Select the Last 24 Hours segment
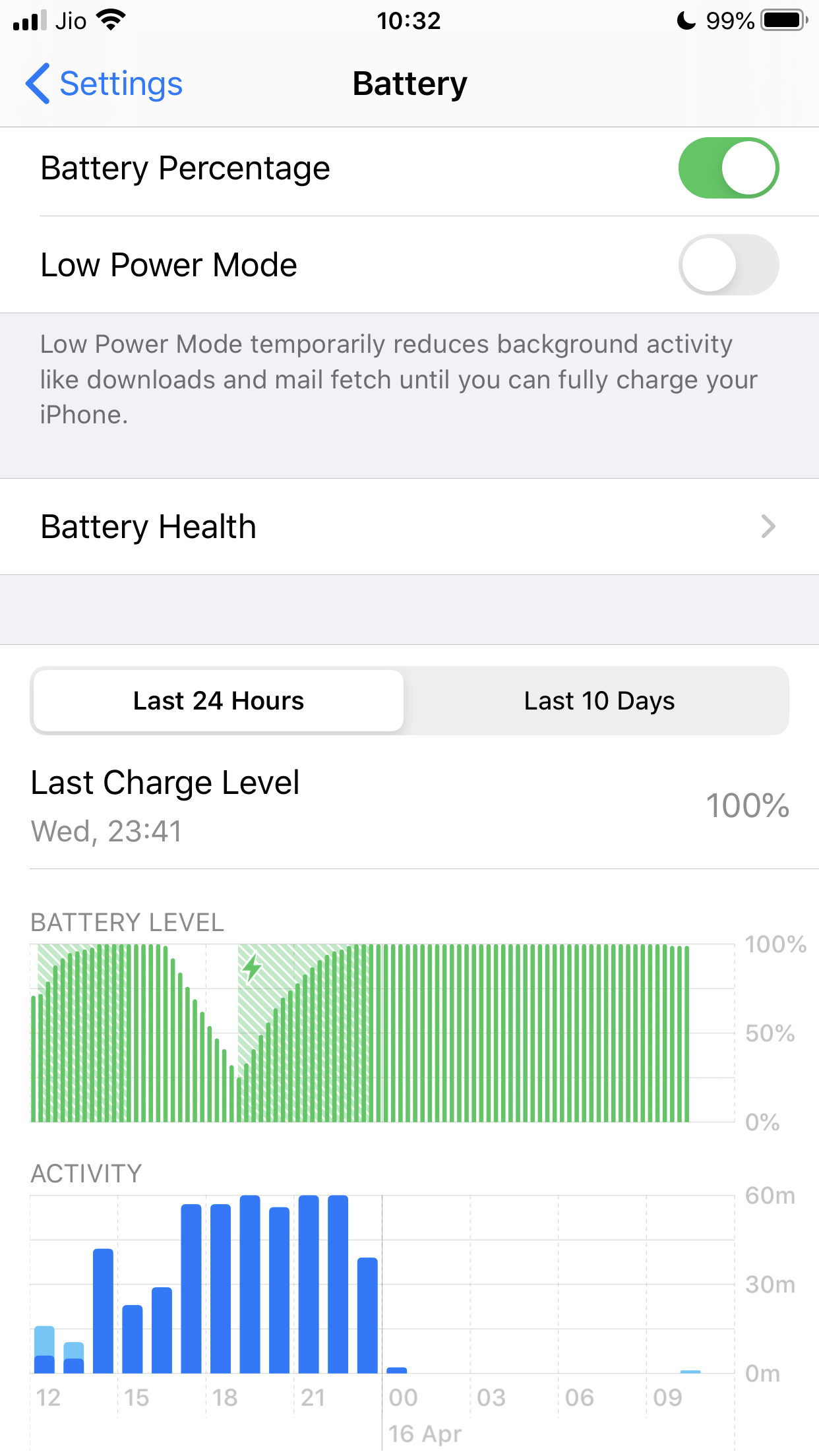Screen dimensions: 819x1456 [218, 701]
